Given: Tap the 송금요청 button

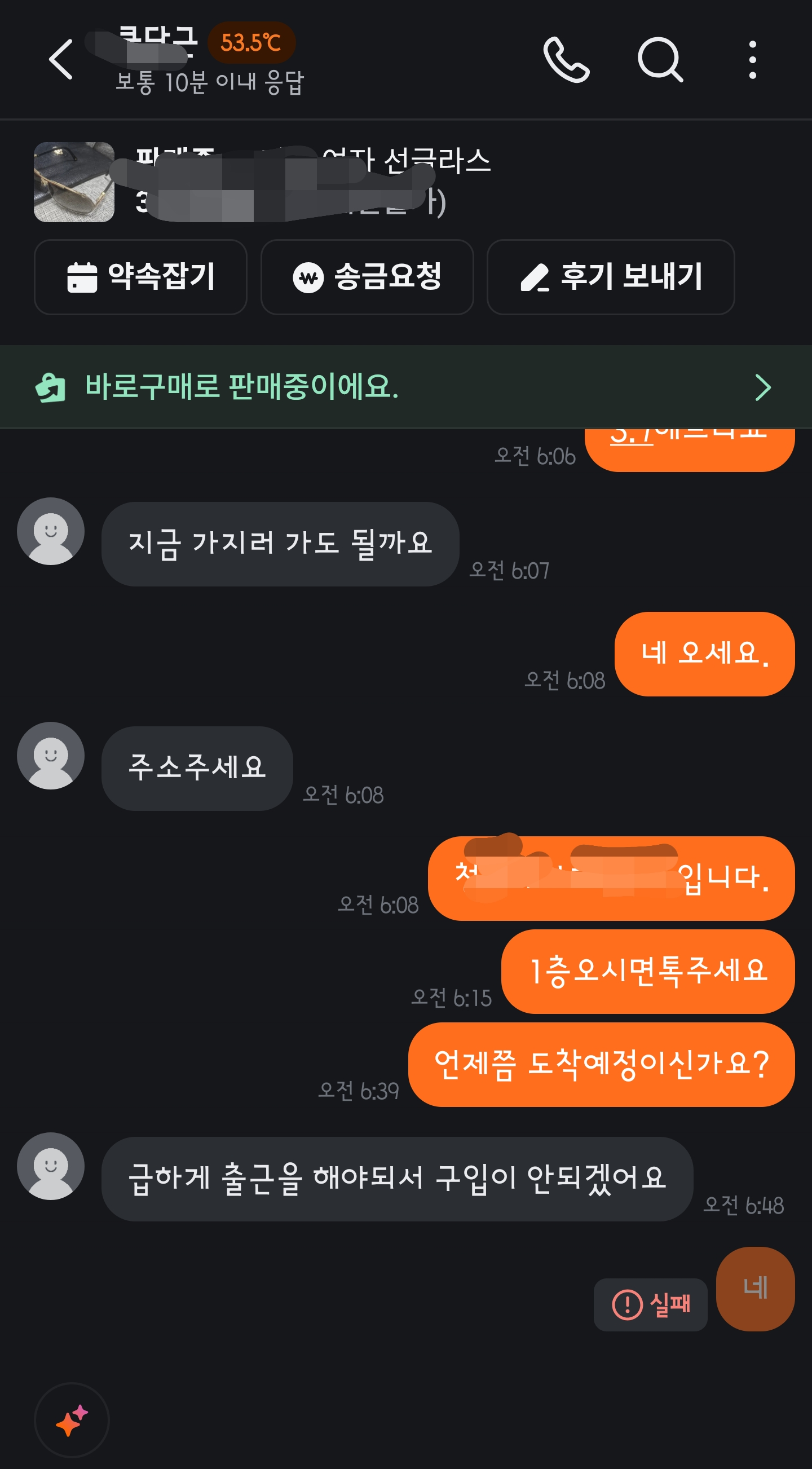Looking at the screenshot, I should click(x=367, y=277).
